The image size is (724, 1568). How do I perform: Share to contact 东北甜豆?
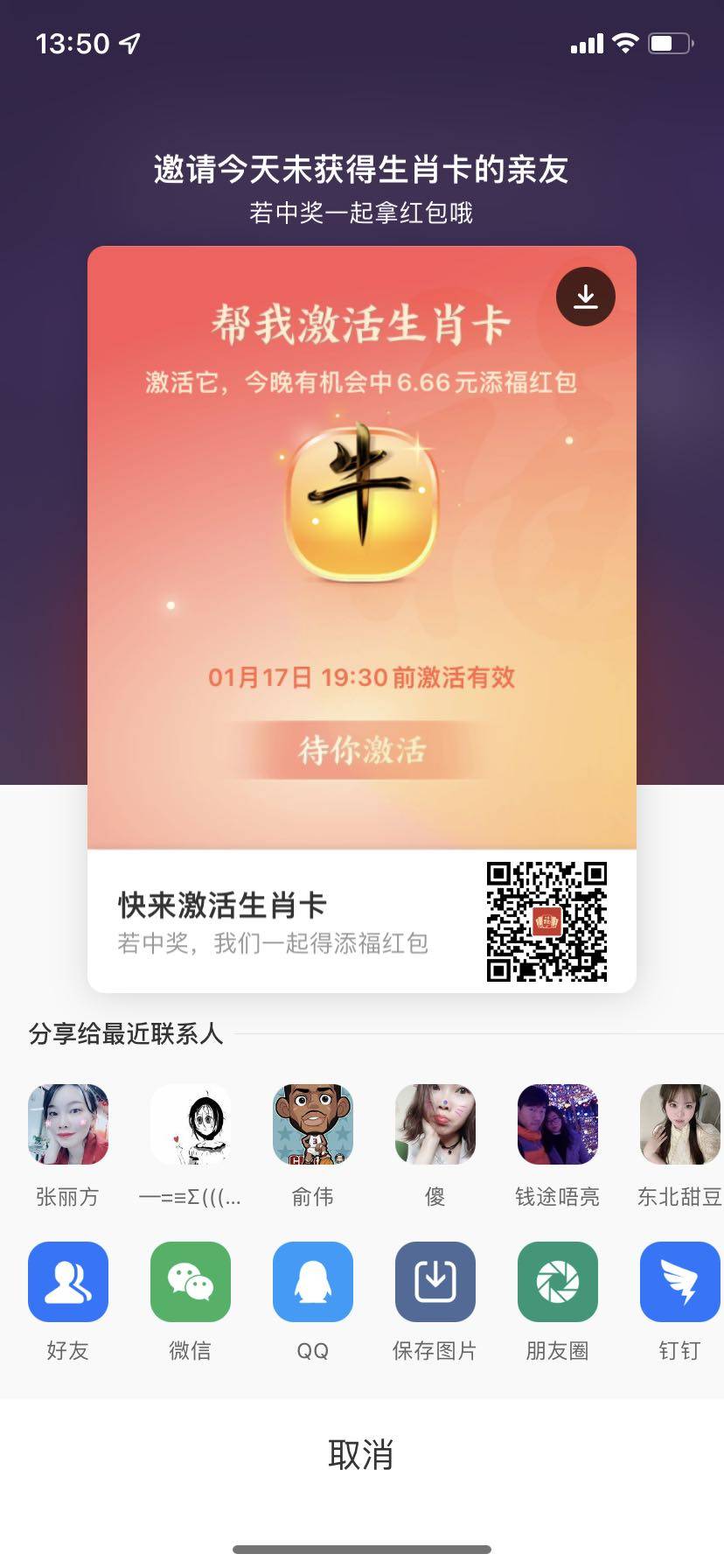(x=680, y=1124)
